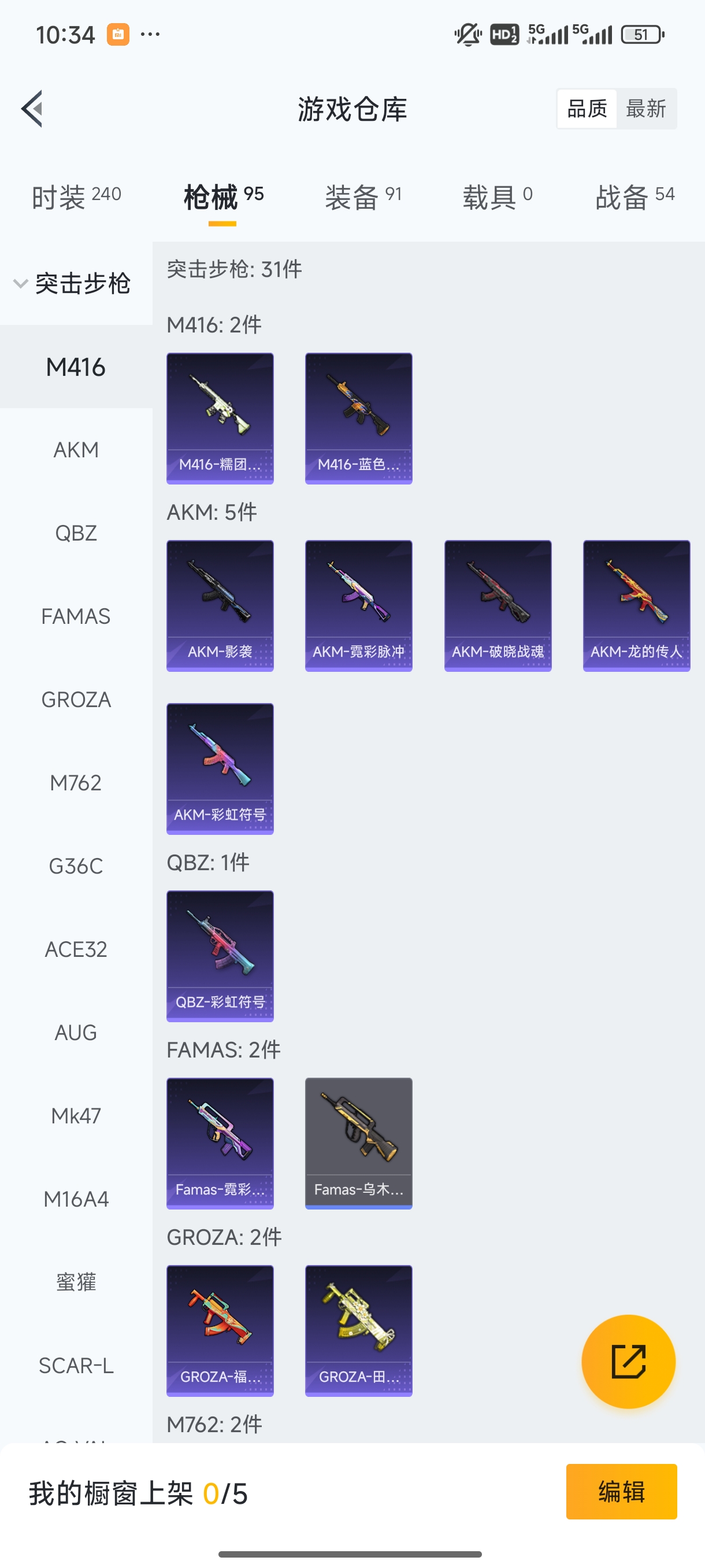Open the 载具 tab
705x1568 pixels.
pyautogui.click(x=497, y=197)
